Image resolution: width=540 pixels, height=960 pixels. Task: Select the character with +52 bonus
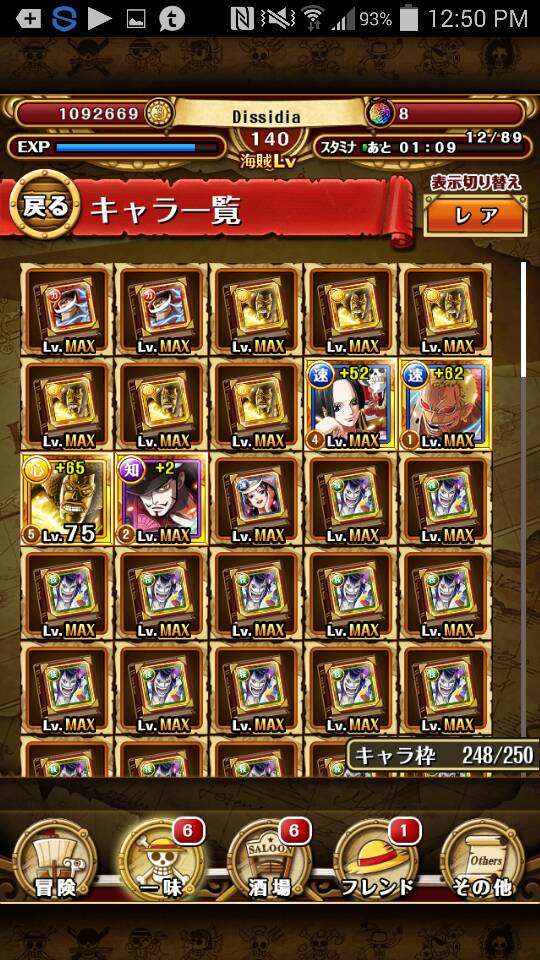coord(350,404)
